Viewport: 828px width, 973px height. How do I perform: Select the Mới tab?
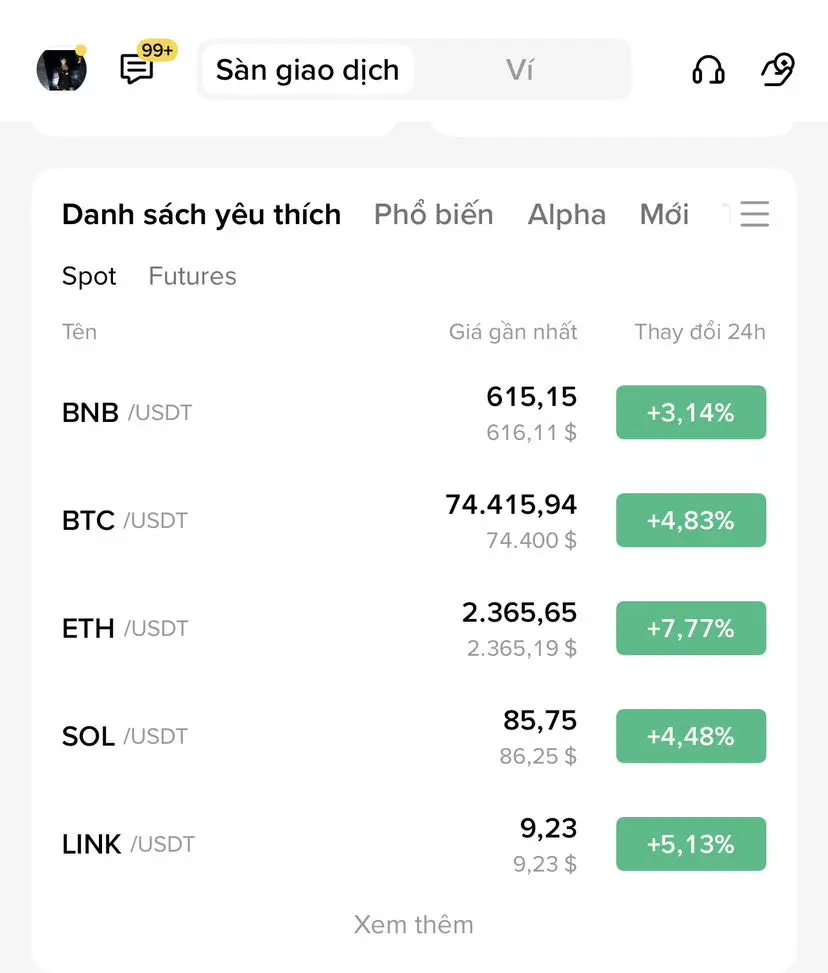[x=664, y=214]
